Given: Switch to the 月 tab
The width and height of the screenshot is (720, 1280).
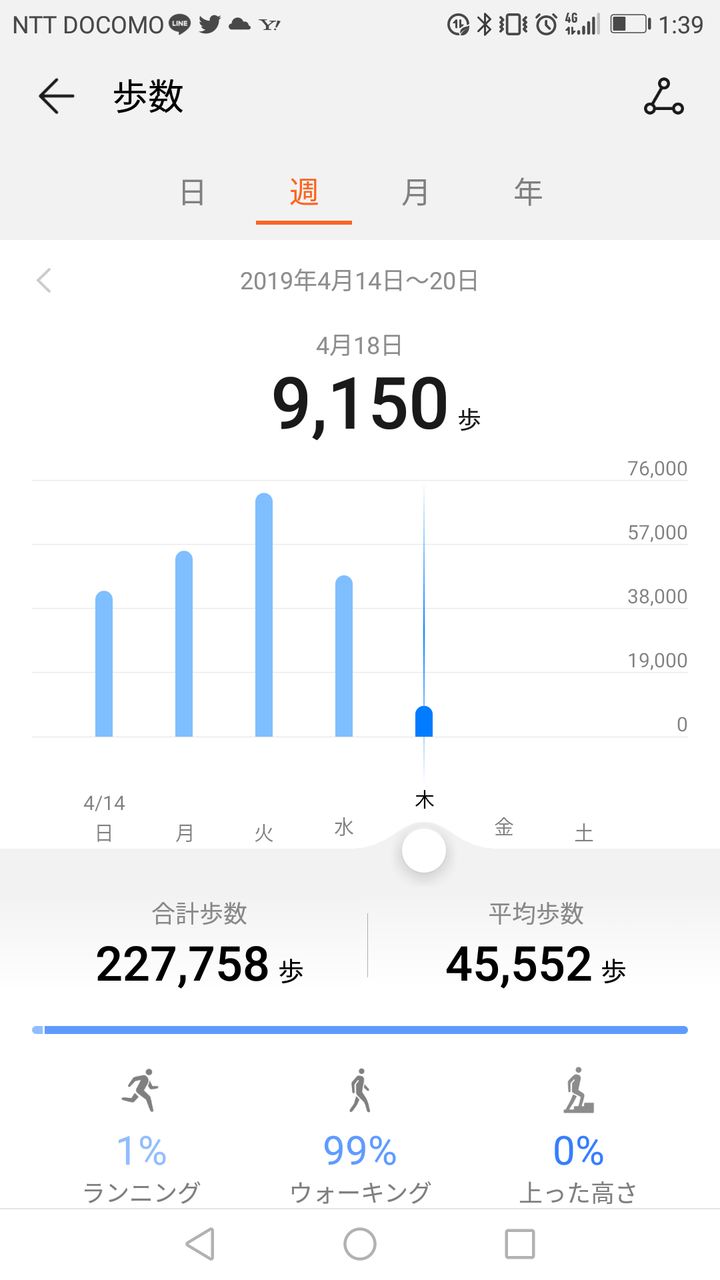Looking at the screenshot, I should pos(415,191).
